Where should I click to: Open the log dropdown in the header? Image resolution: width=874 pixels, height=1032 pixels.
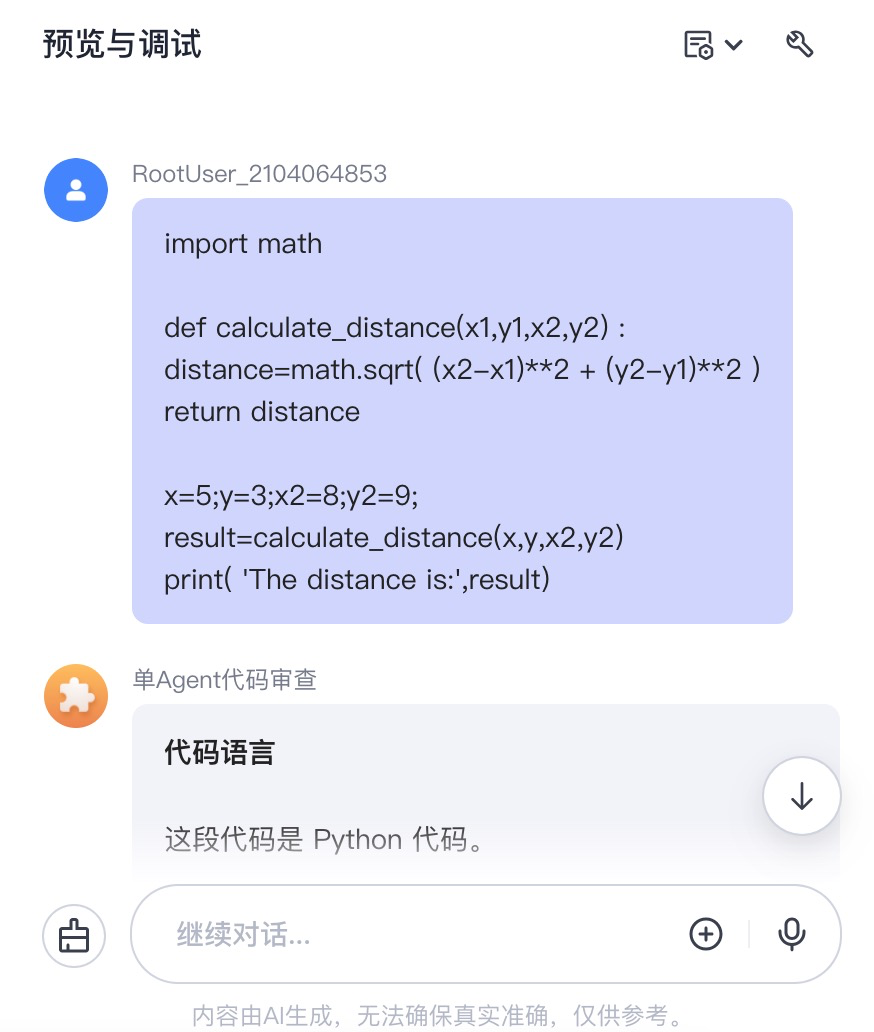pyautogui.click(x=712, y=45)
